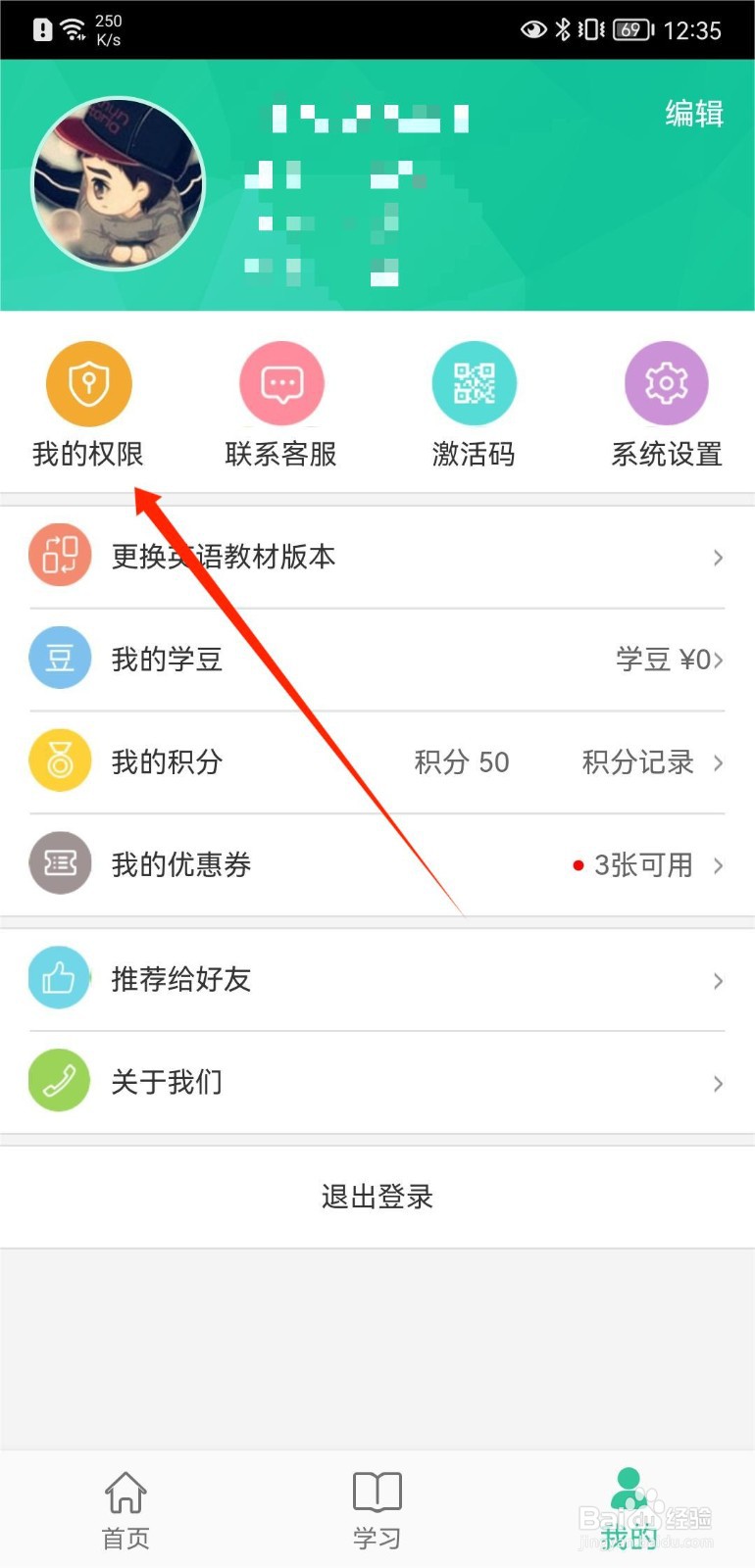Tap the 编辑 button to edit profile
This screenshot has width=755, height=1568.
tap(693, 114)
